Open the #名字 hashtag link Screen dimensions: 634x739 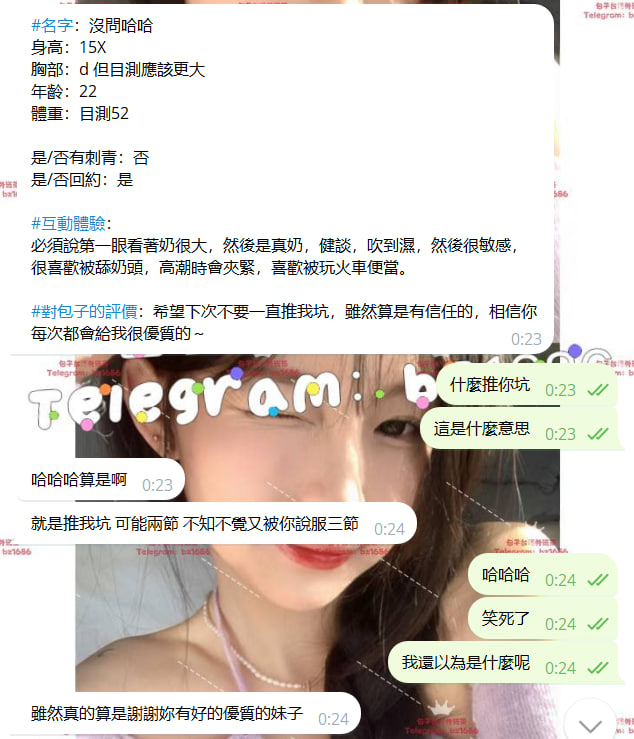tap(51, 25)
